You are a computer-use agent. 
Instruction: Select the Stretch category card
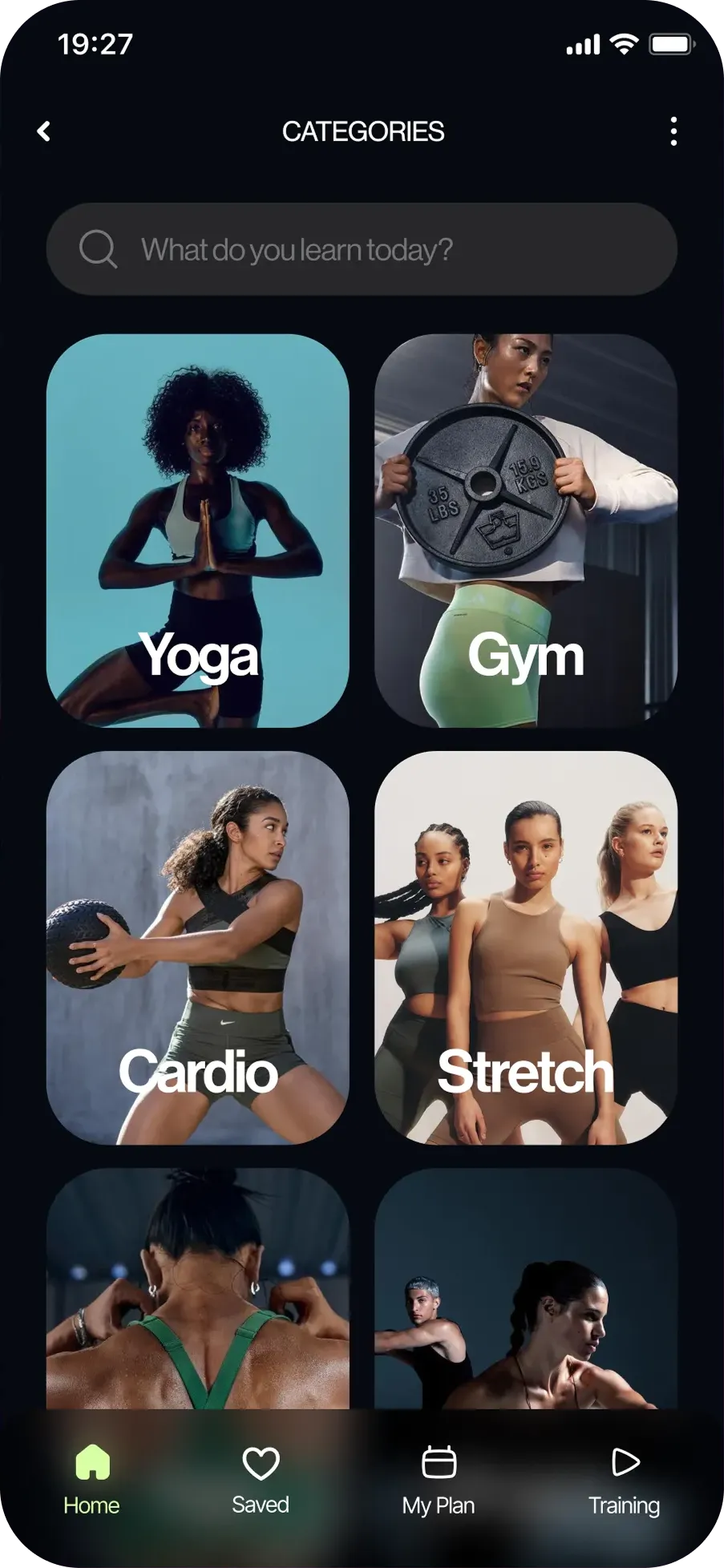point(526,948)
